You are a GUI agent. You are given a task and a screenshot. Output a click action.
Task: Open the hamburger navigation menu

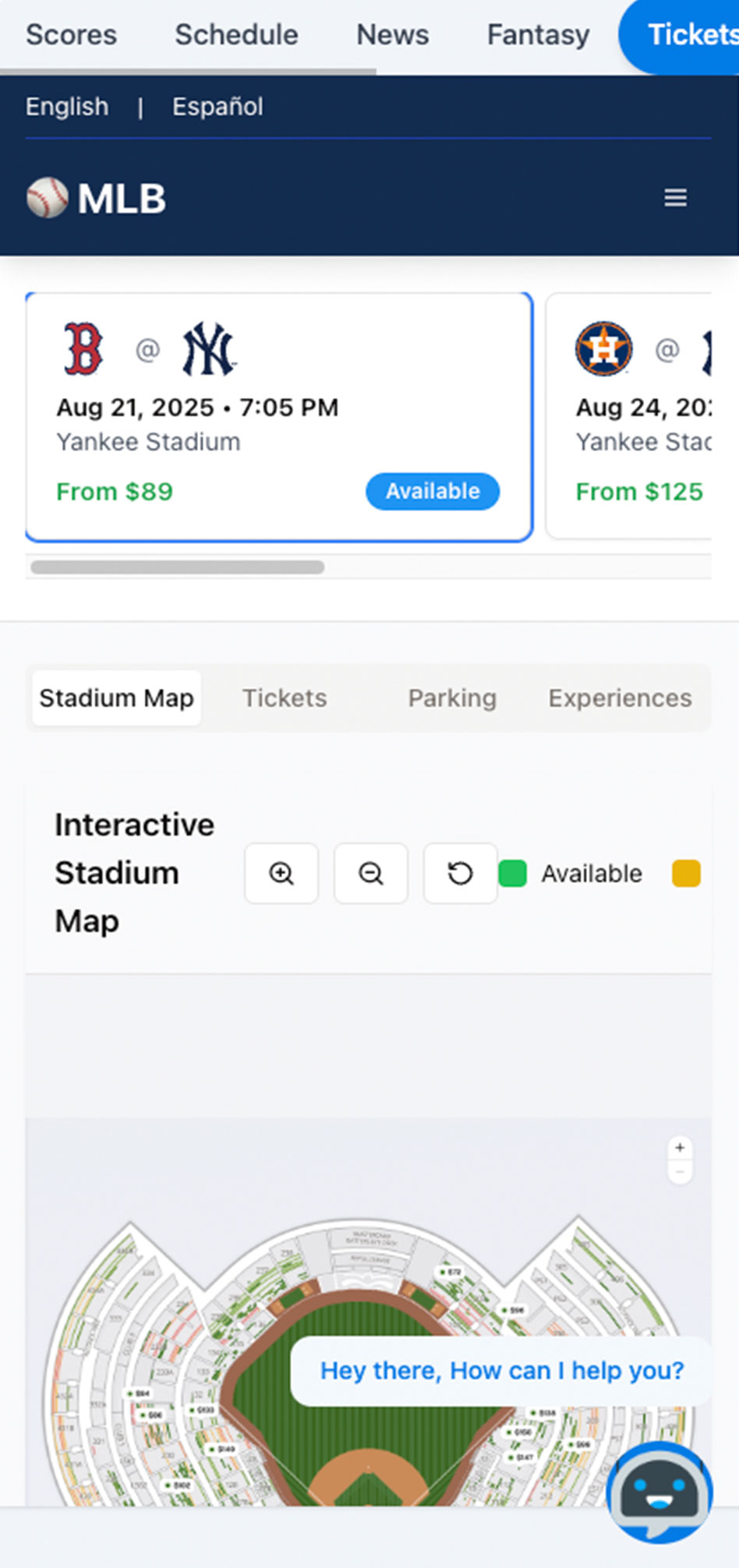click(675, 198)
